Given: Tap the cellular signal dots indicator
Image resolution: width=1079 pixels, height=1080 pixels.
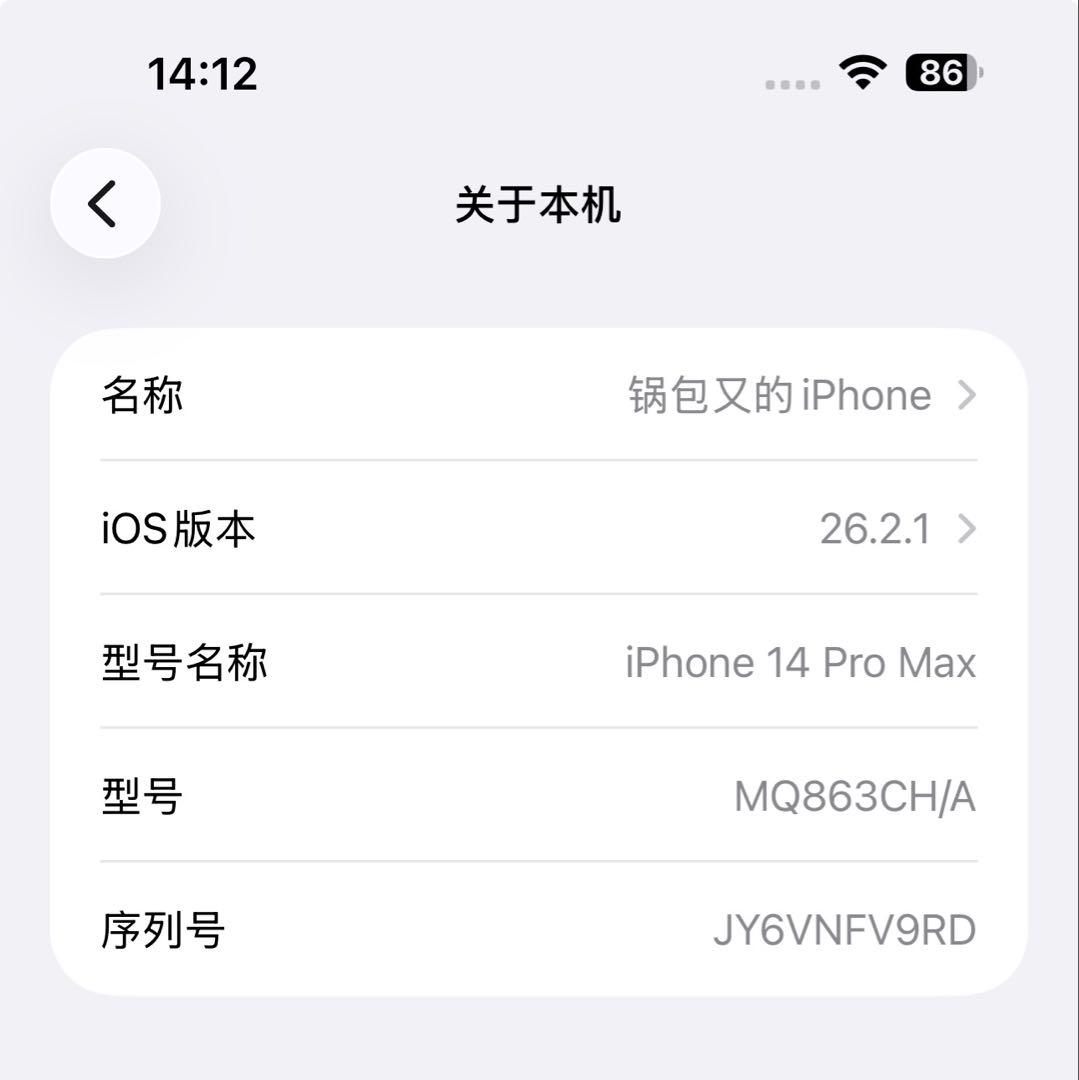Looking at the screenshot, I should click(x=789, y=82).
